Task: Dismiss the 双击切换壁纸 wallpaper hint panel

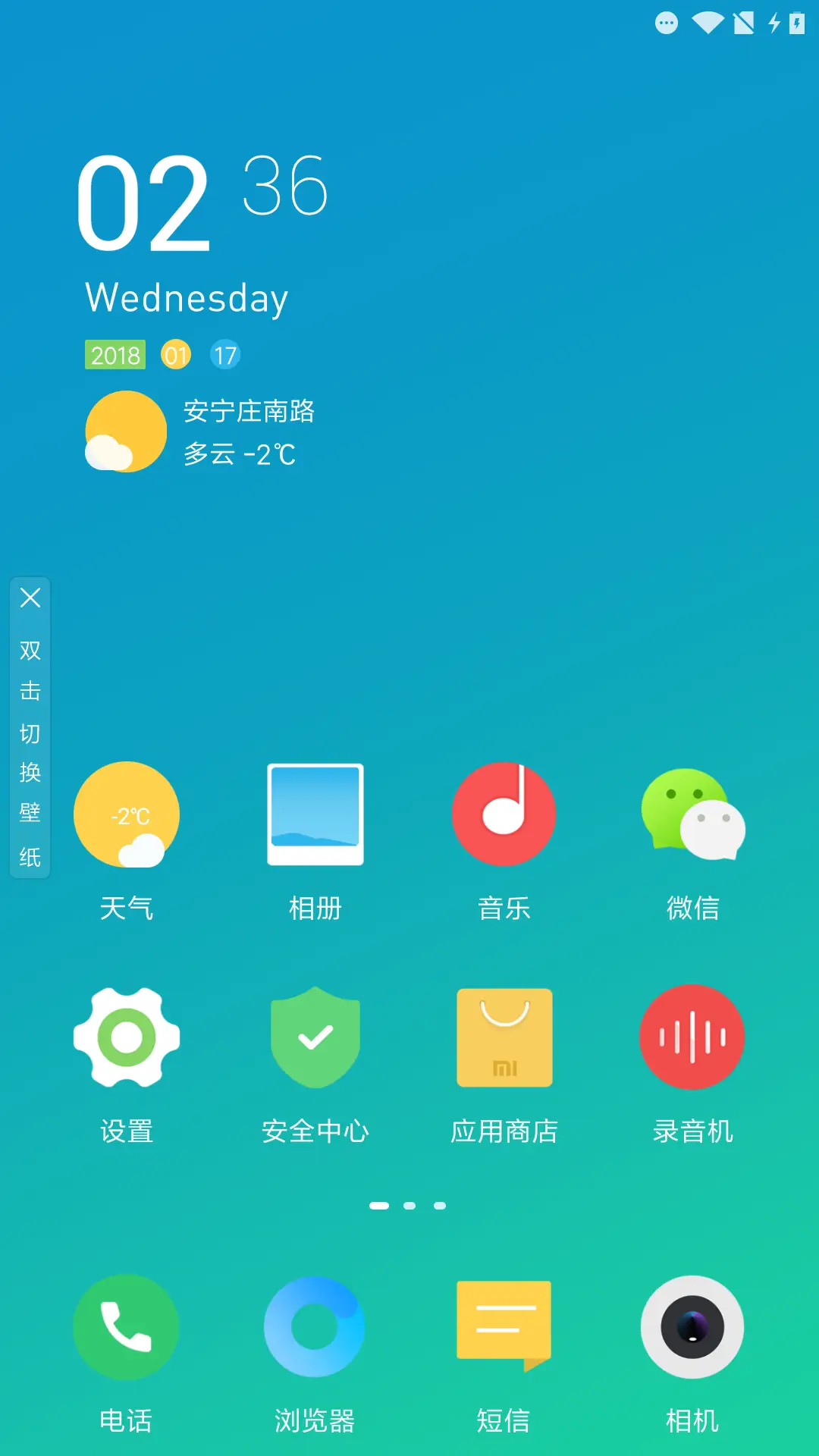Action: [x=30, y=599]
